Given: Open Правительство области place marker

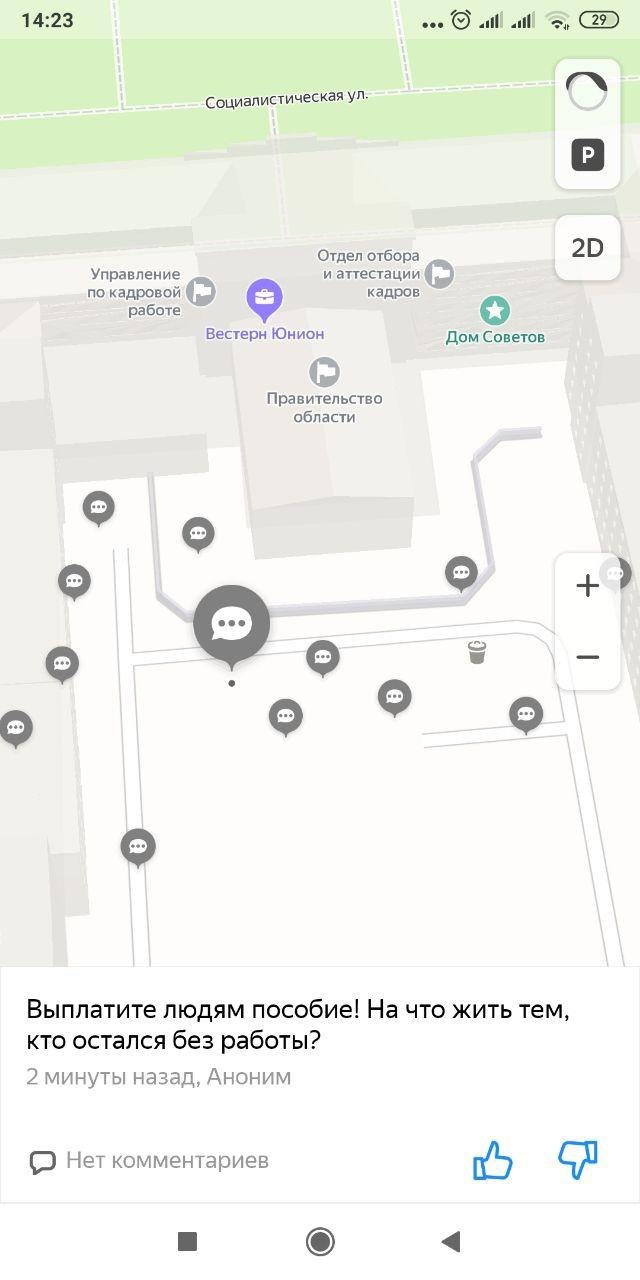Looking at the screenshot, I should [x=324, y=373].
